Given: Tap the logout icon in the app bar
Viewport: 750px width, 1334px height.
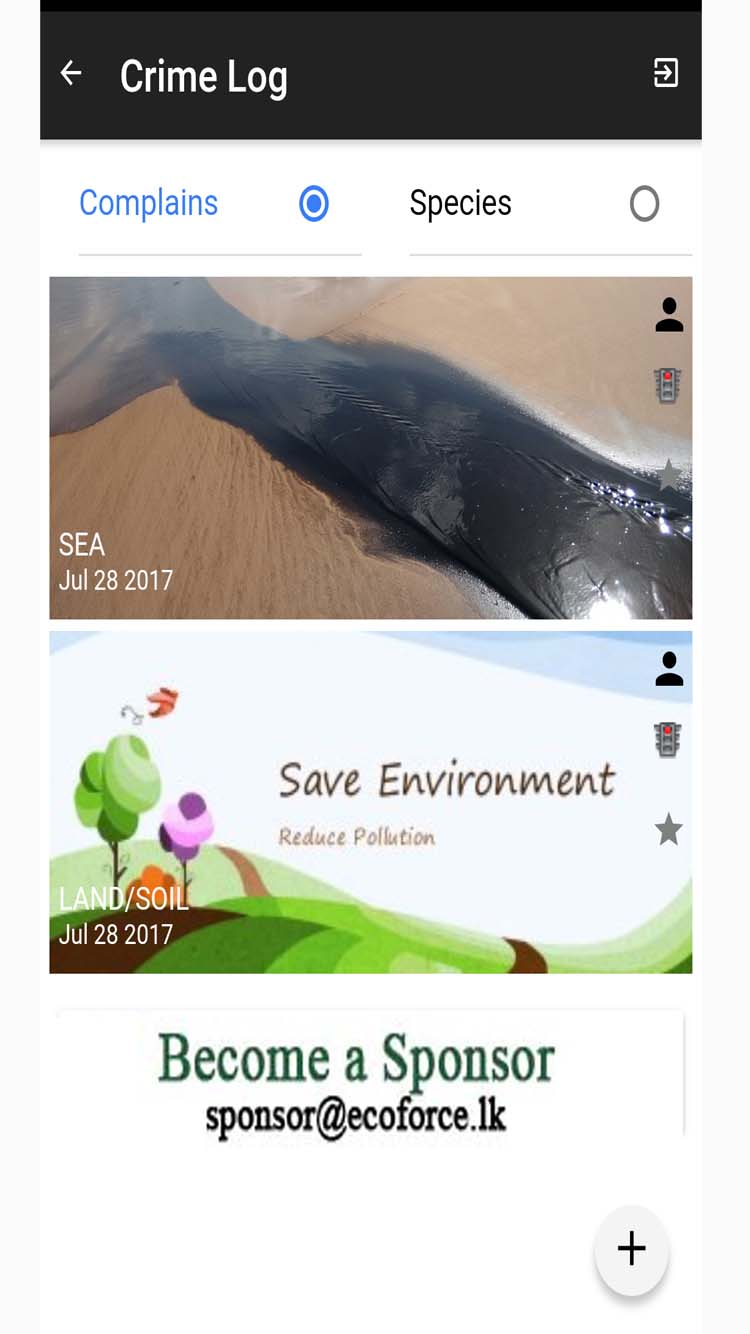Looking at the screenshot, I should 666,73.
